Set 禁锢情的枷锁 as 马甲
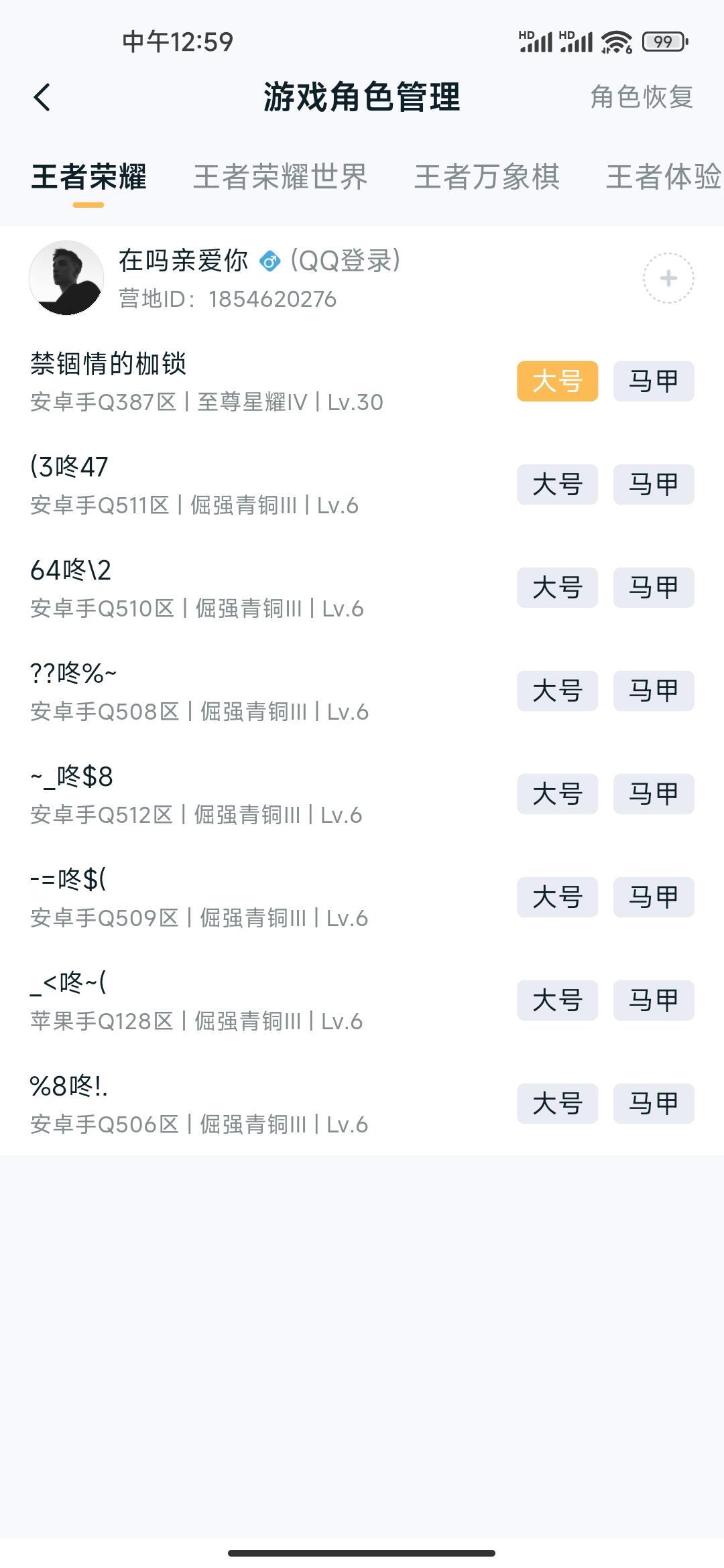Viewport: 724px width, 1568px height. [653, 381]
